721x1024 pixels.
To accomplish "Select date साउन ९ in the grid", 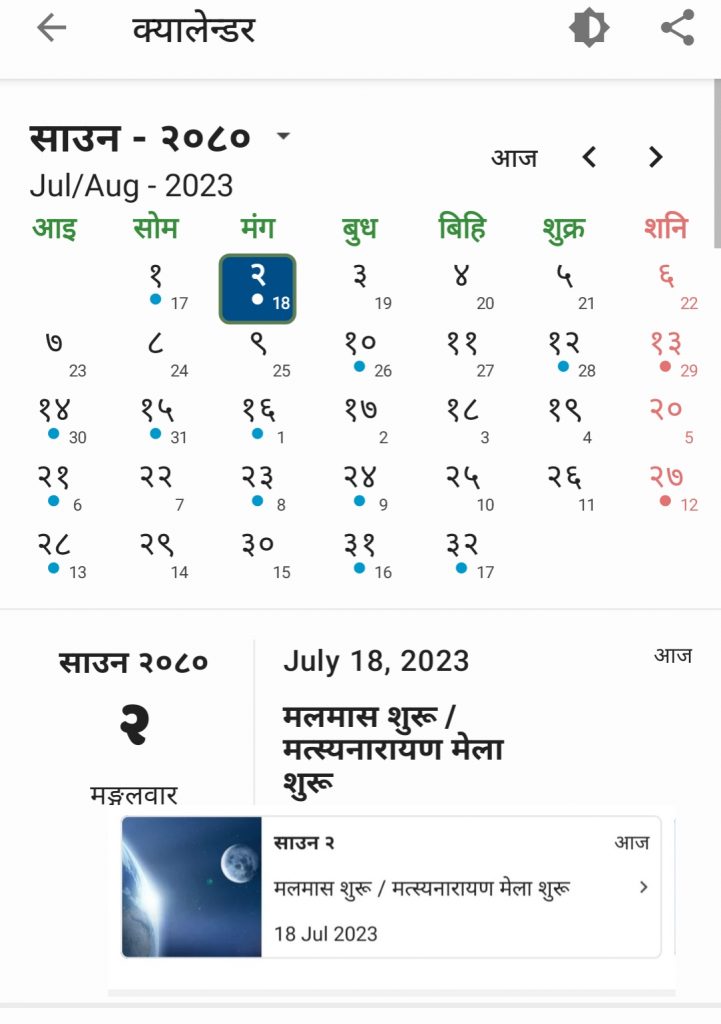I will [257, 351].
